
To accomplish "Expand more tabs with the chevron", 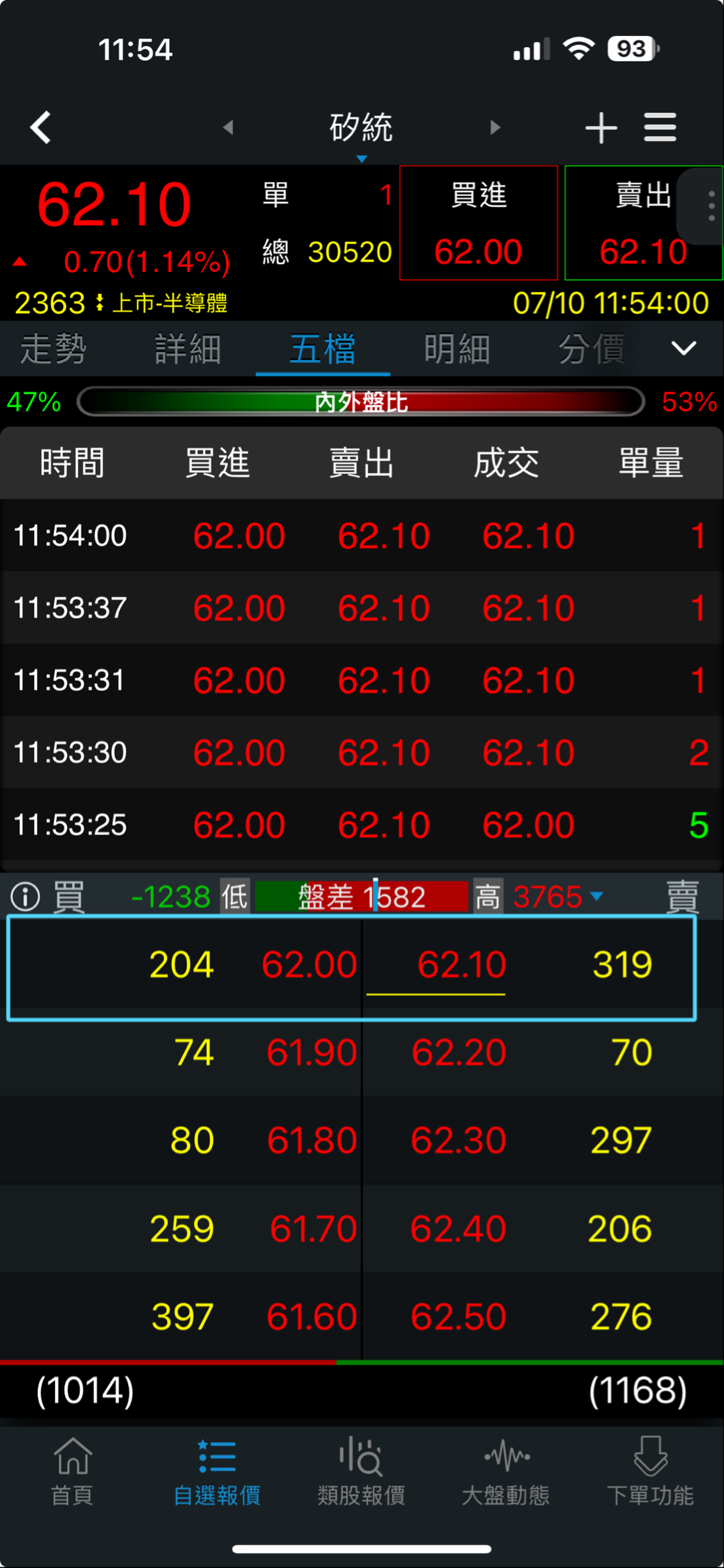I will pos(683,348).
